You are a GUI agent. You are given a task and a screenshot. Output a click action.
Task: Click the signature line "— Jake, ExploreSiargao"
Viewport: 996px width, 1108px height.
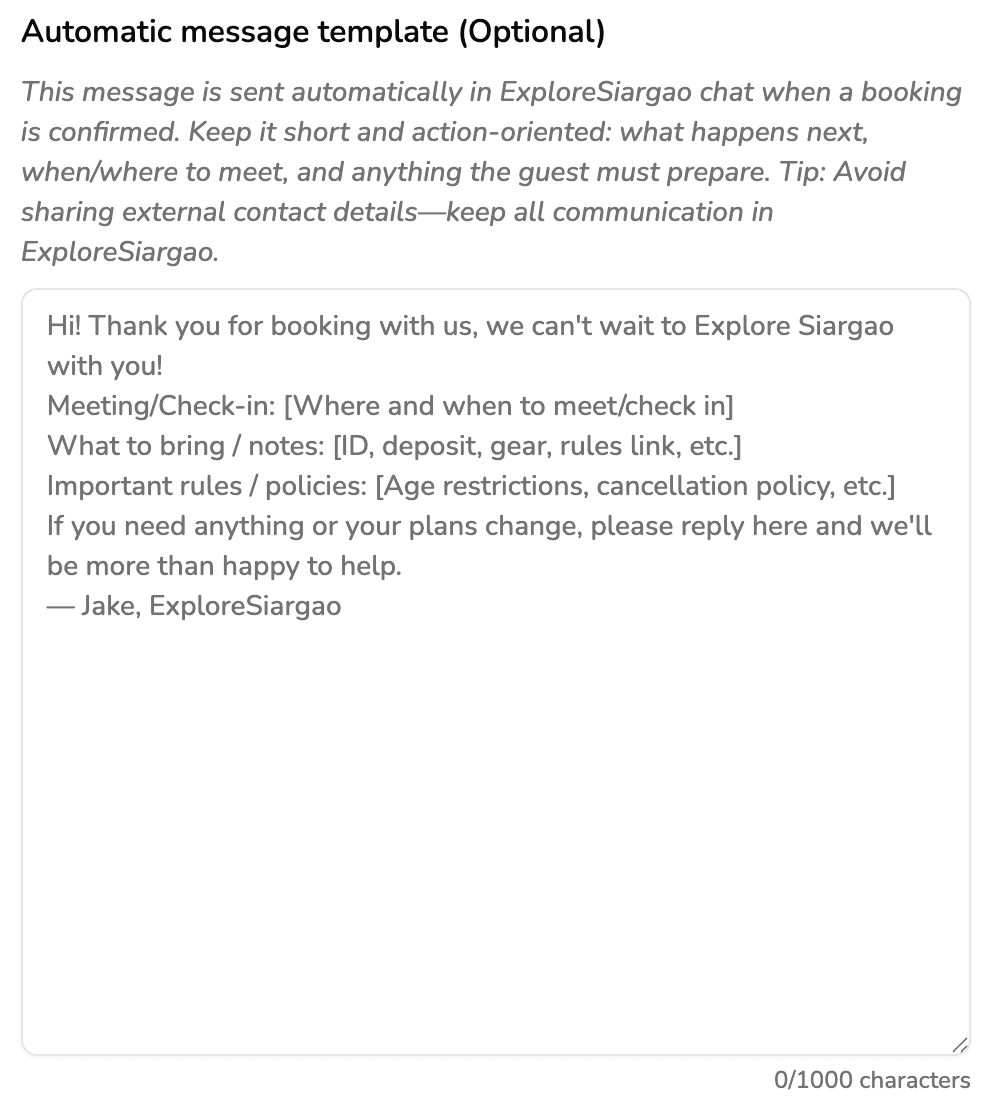[x=195, y=606]
